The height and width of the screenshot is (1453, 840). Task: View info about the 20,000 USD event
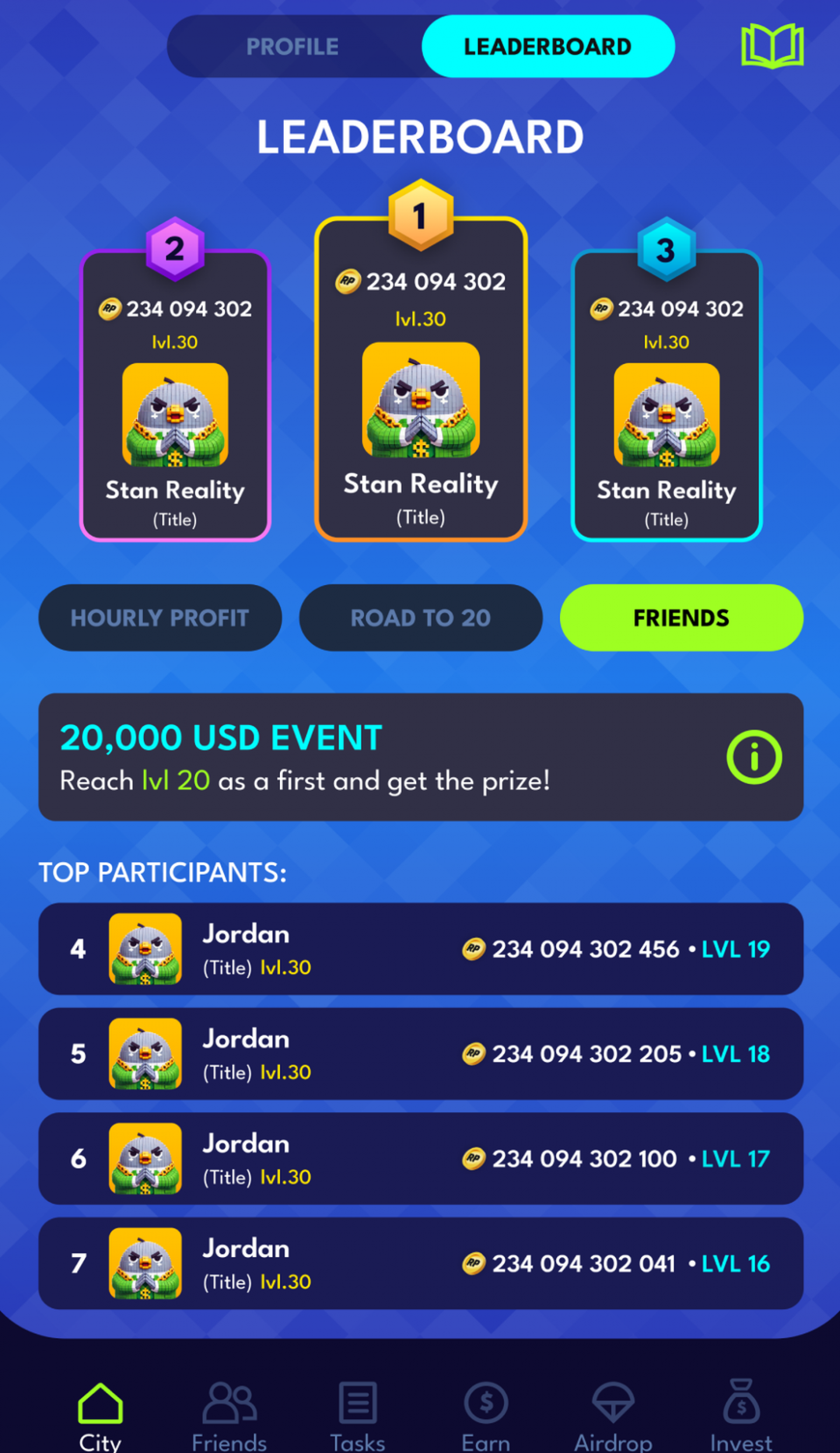pos(754,757)
